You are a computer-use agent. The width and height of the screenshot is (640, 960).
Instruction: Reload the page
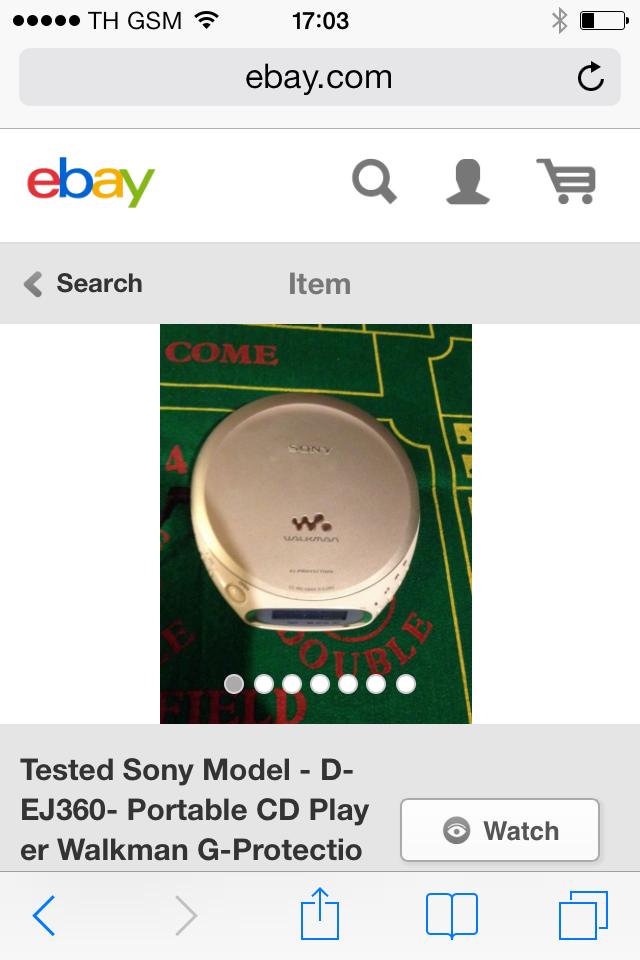pos(591,77)
